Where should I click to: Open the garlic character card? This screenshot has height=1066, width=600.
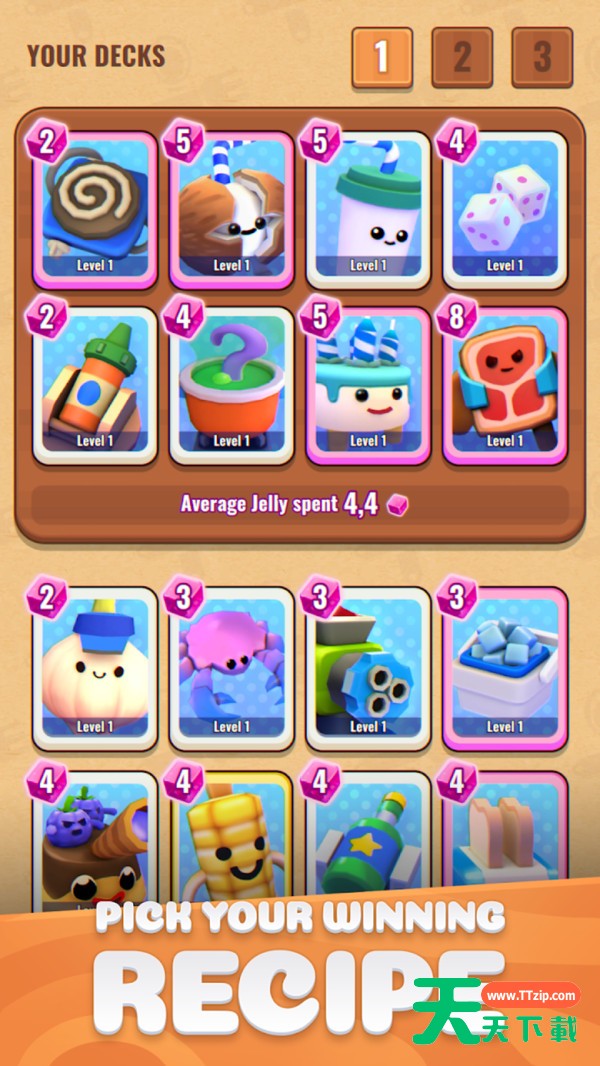click(94, 669)
